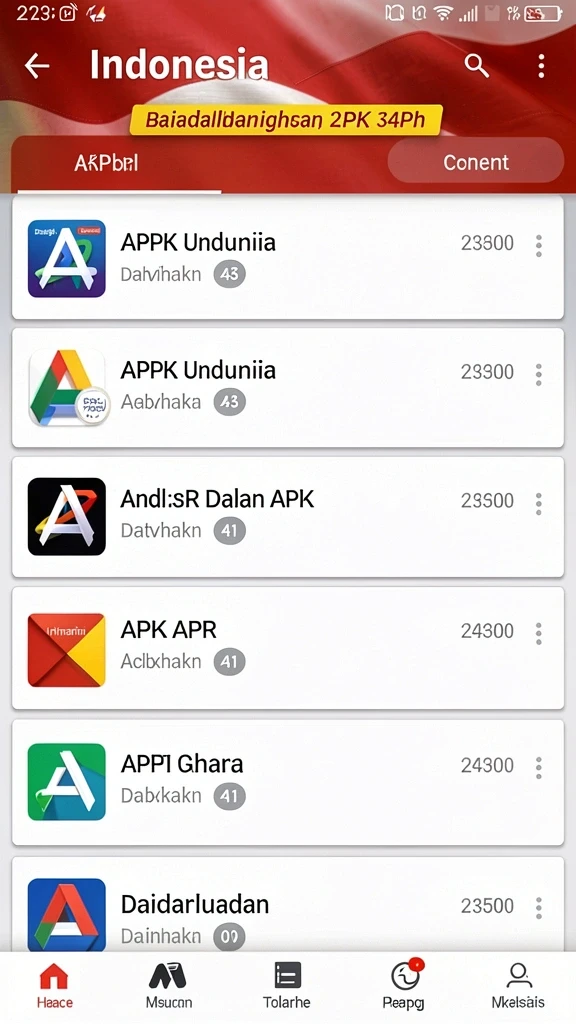This screenshot has height=1024, width=576.
Task: Show more options for APPI Ghara
Action: pyautogui.click(x=539, y=768)
